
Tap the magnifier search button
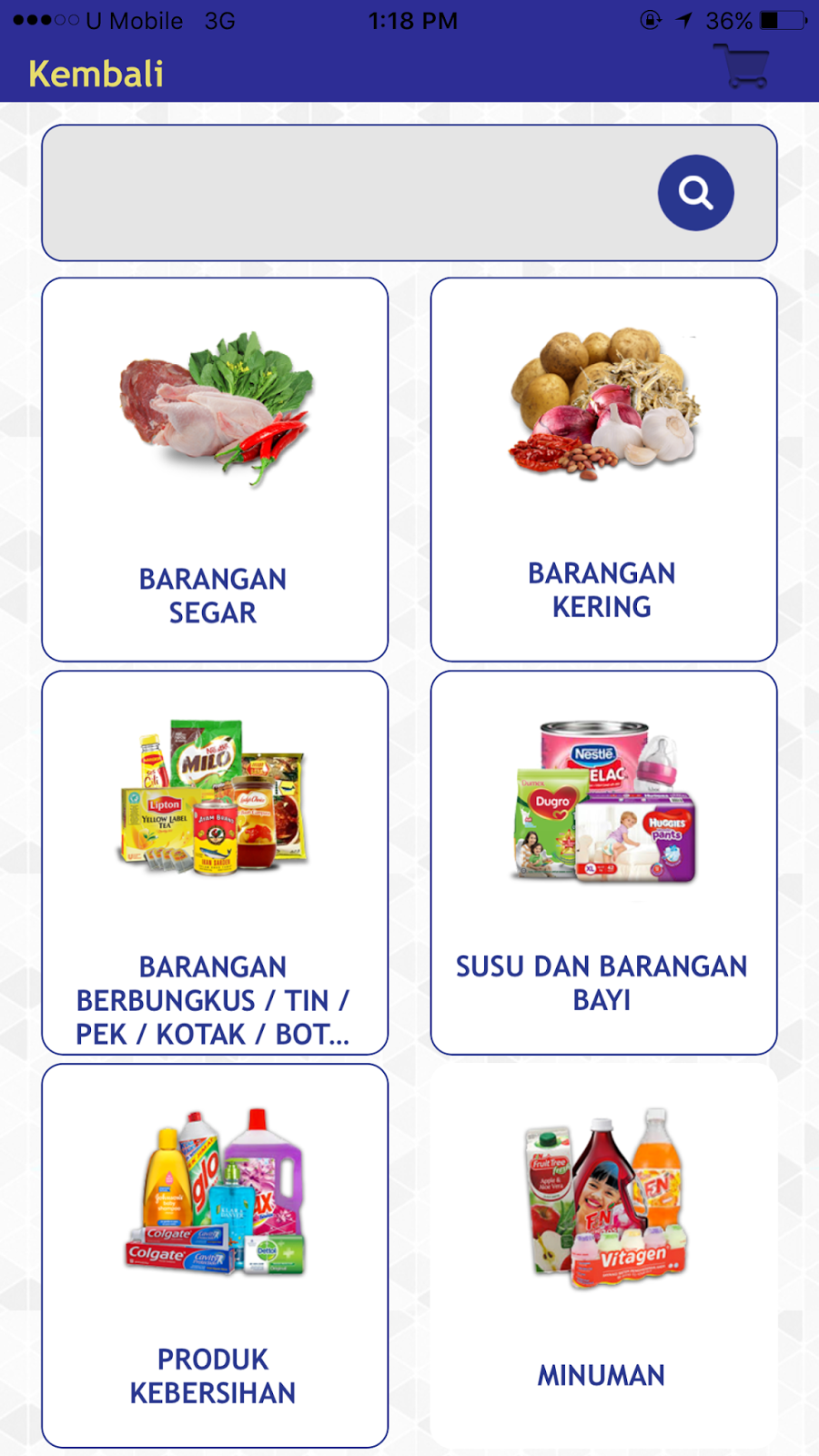click(x=696, y=193)
